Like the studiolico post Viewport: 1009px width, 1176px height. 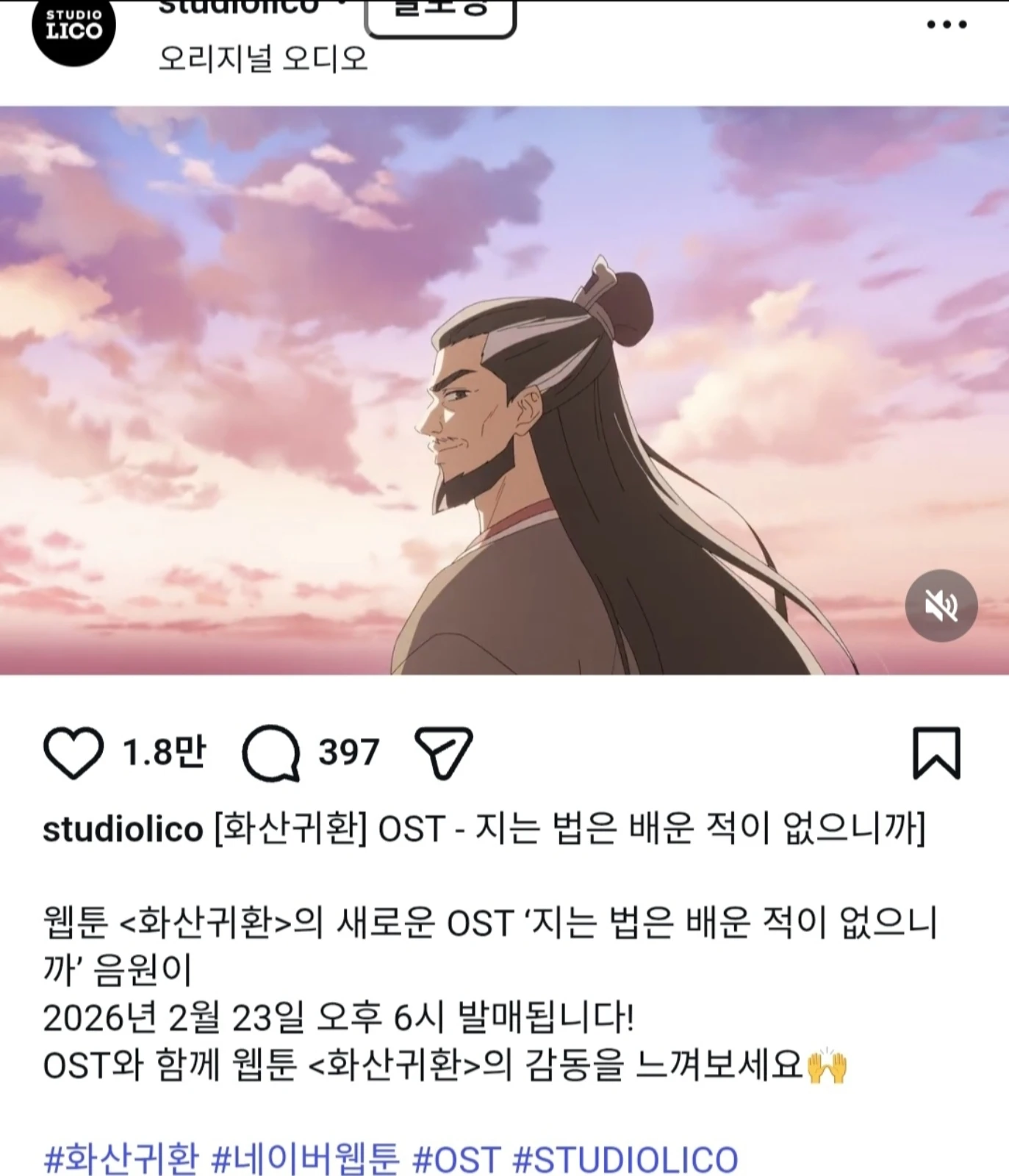73,753
